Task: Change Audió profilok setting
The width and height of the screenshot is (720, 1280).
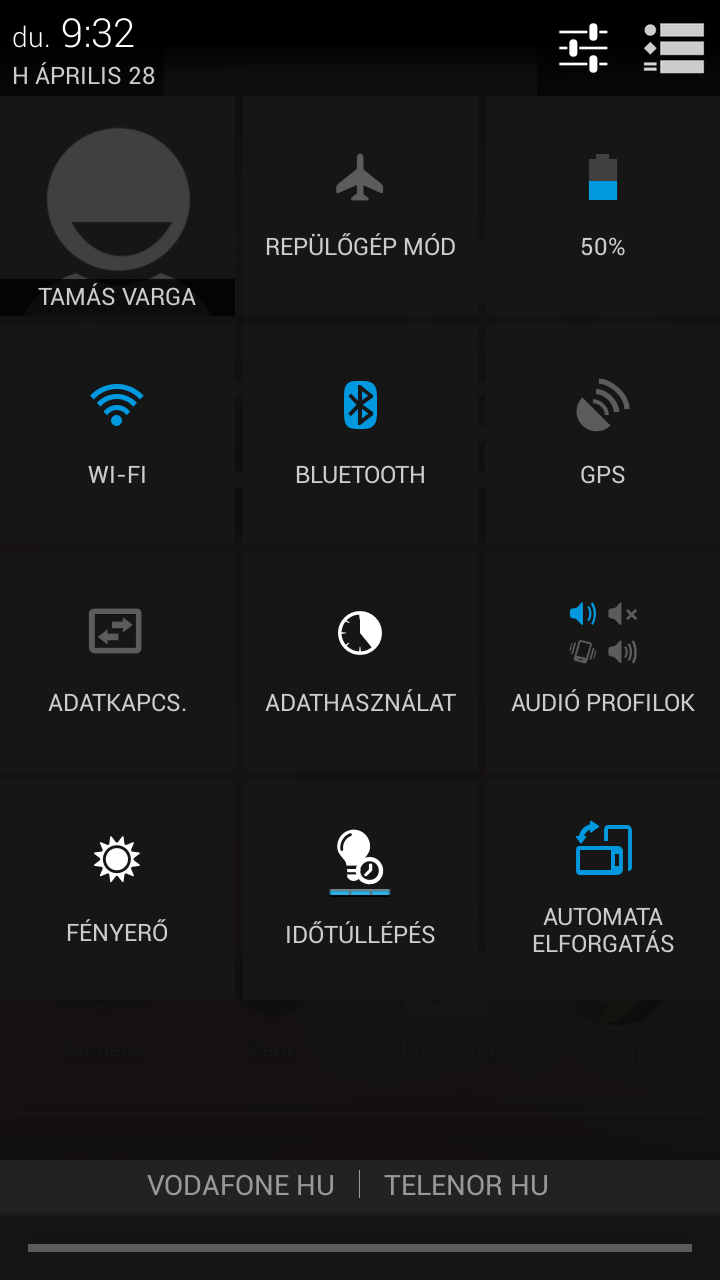Action: click(x=602, y=662)
